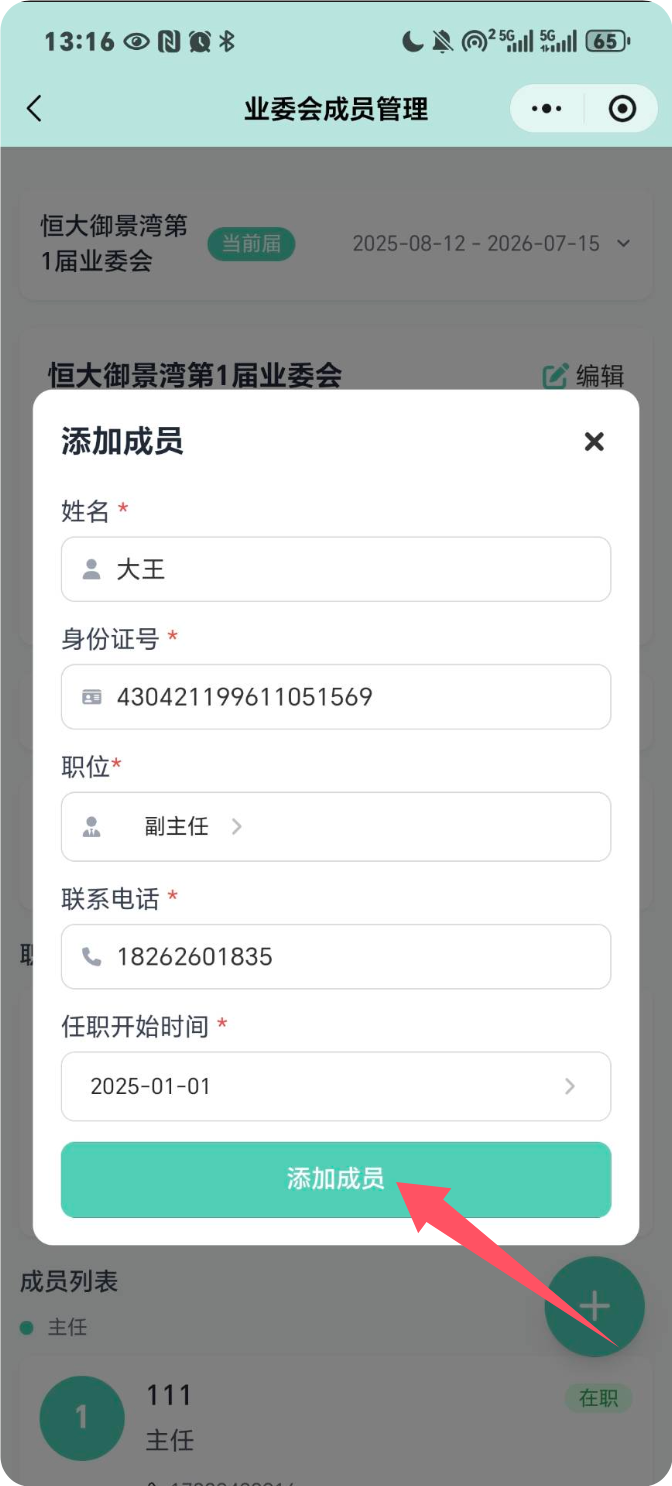Submit with the 添加成员 button
The image size is (672, 1486).
pos(336,1180)
